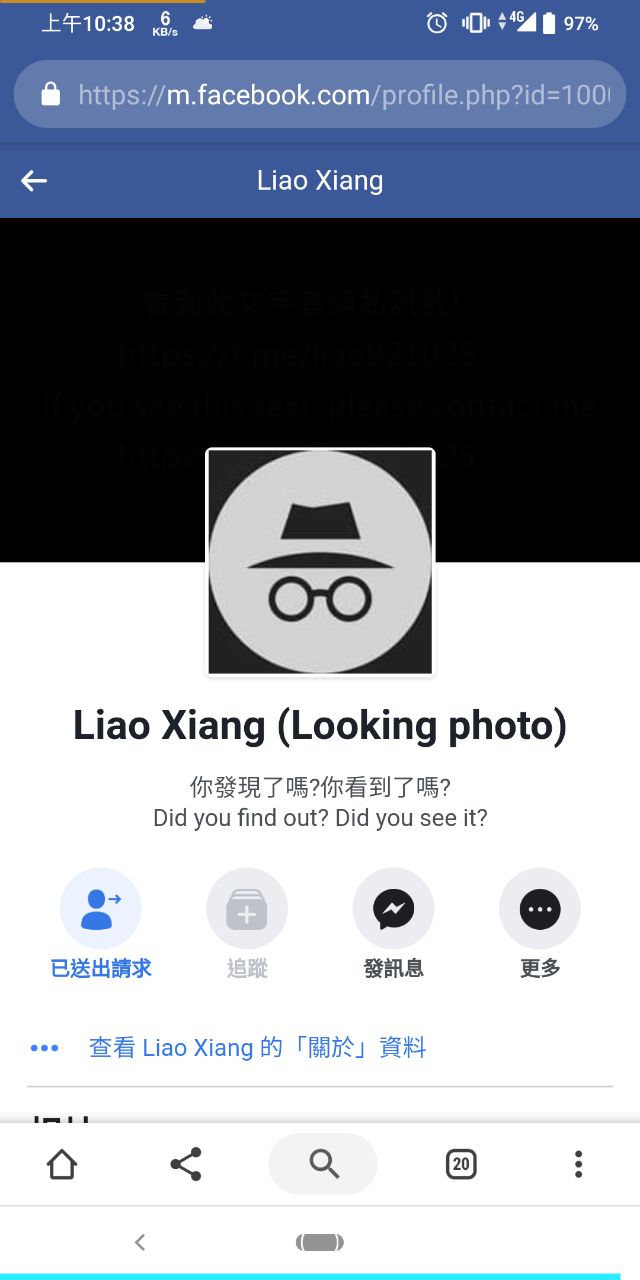Go back using the header arrow
This screenshot has height=1280, width=640.
coord(34,180)
